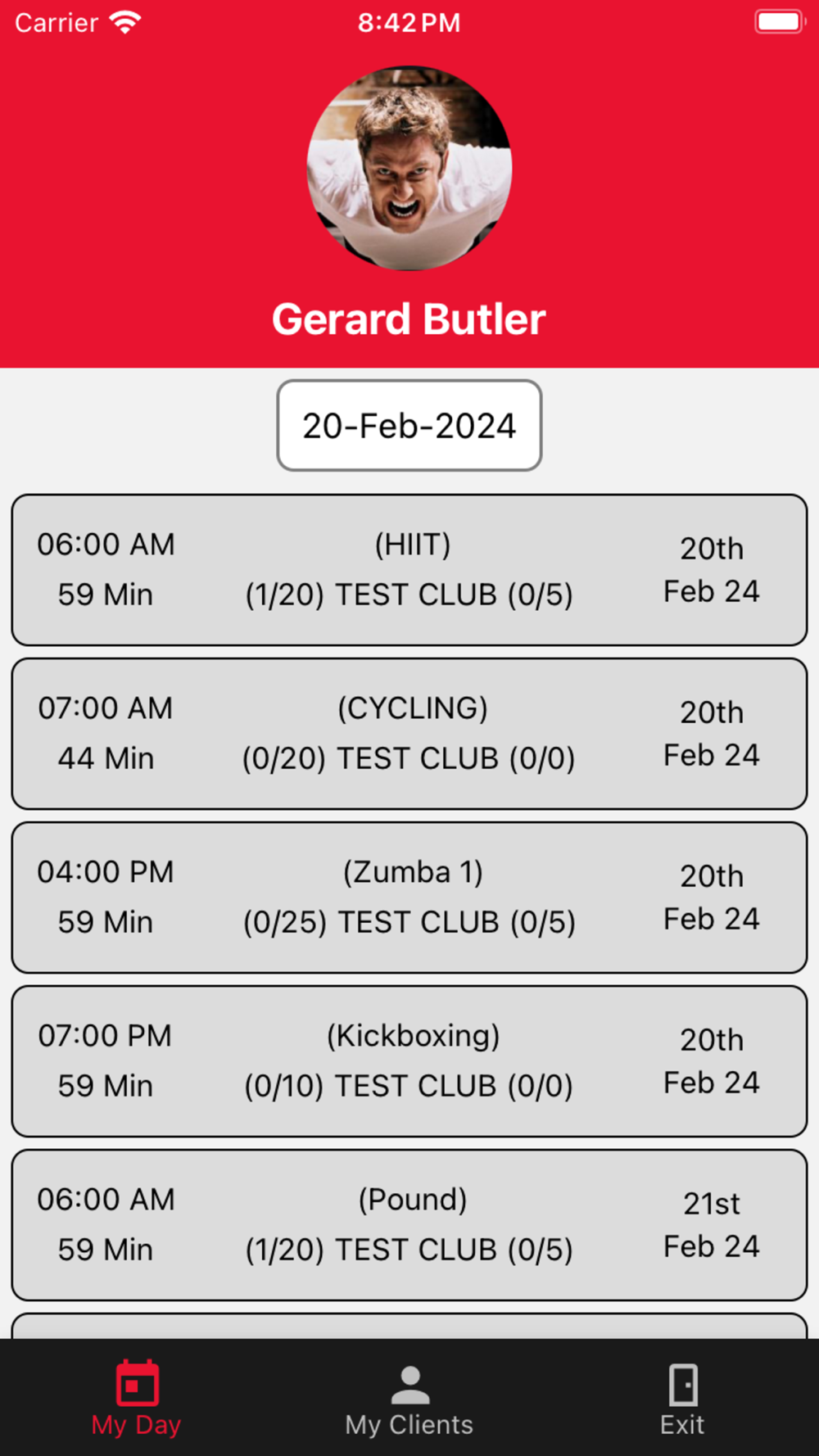View the 07:00 PM Kickboxing class

[409, 1061]
